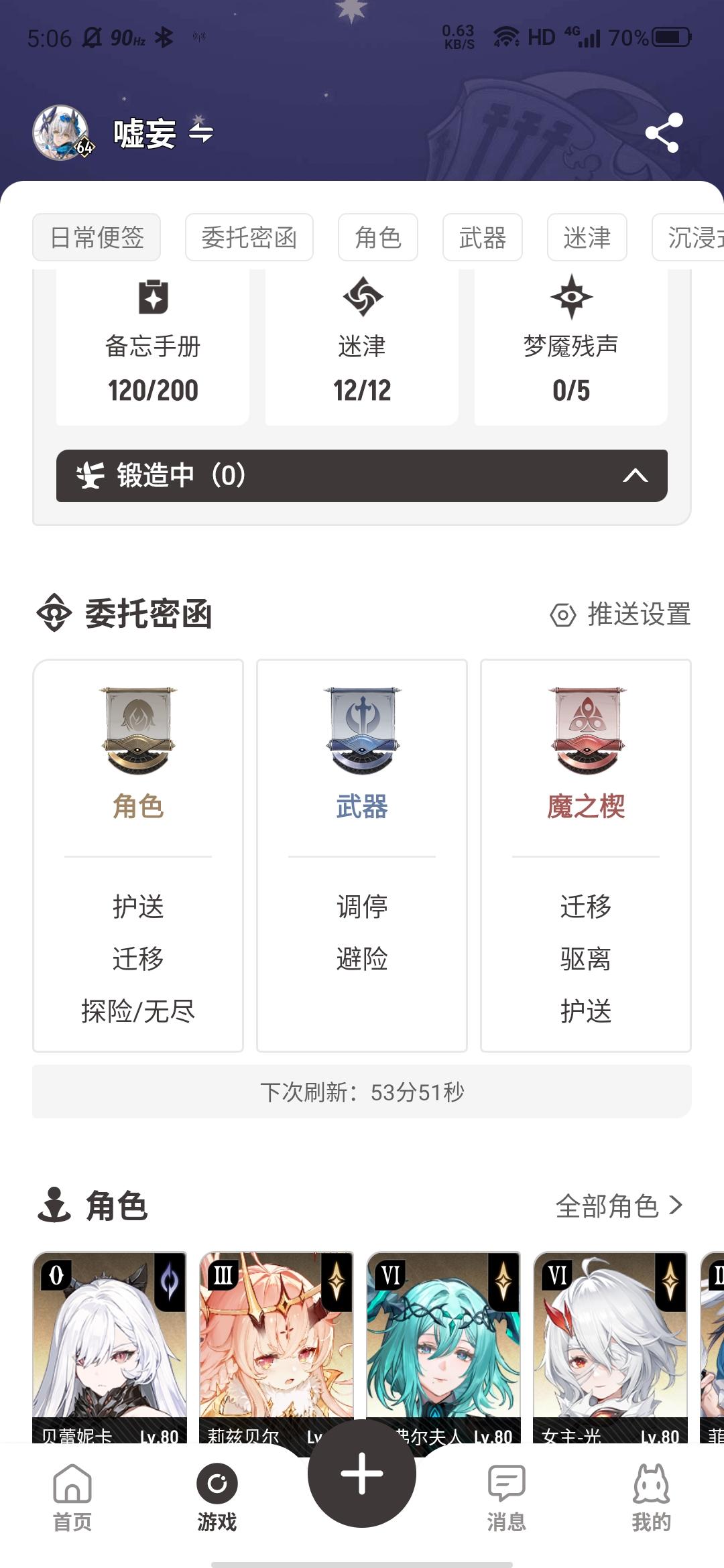Select the 角色 chip
Viewport: 724px width, 1568px height.
click(377, 237)
